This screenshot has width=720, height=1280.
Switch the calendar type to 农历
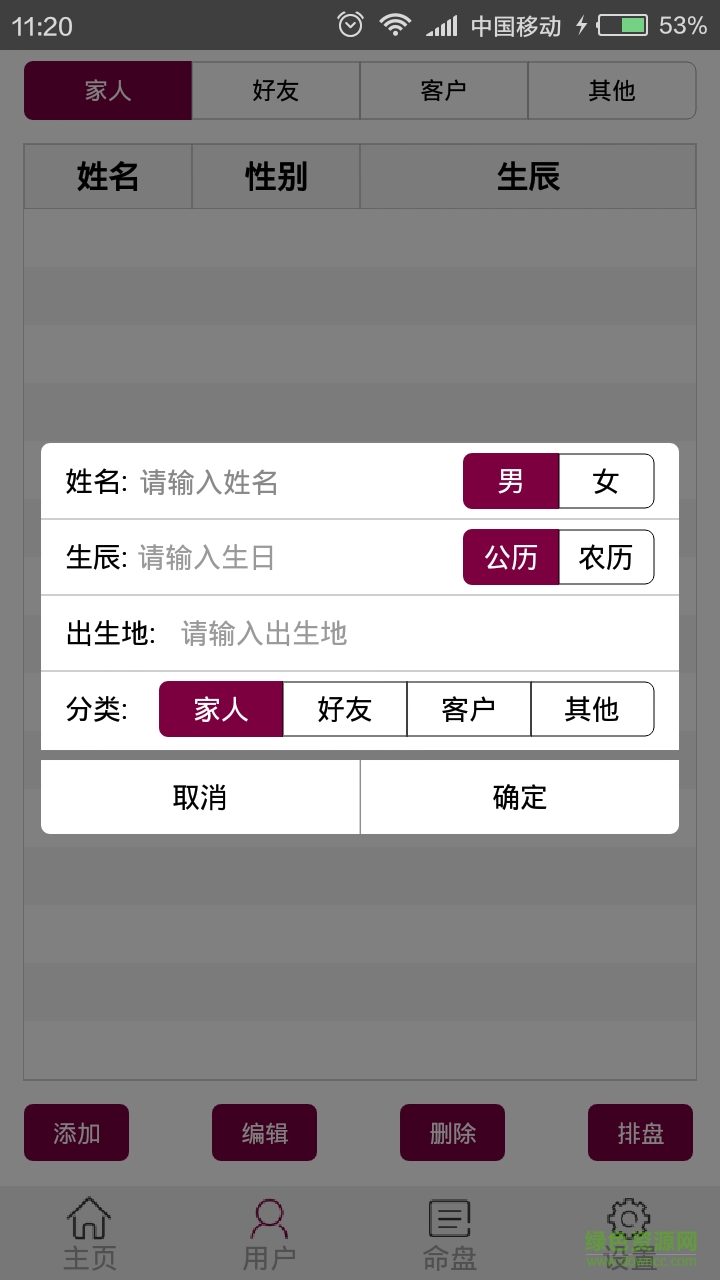(606, 558)
